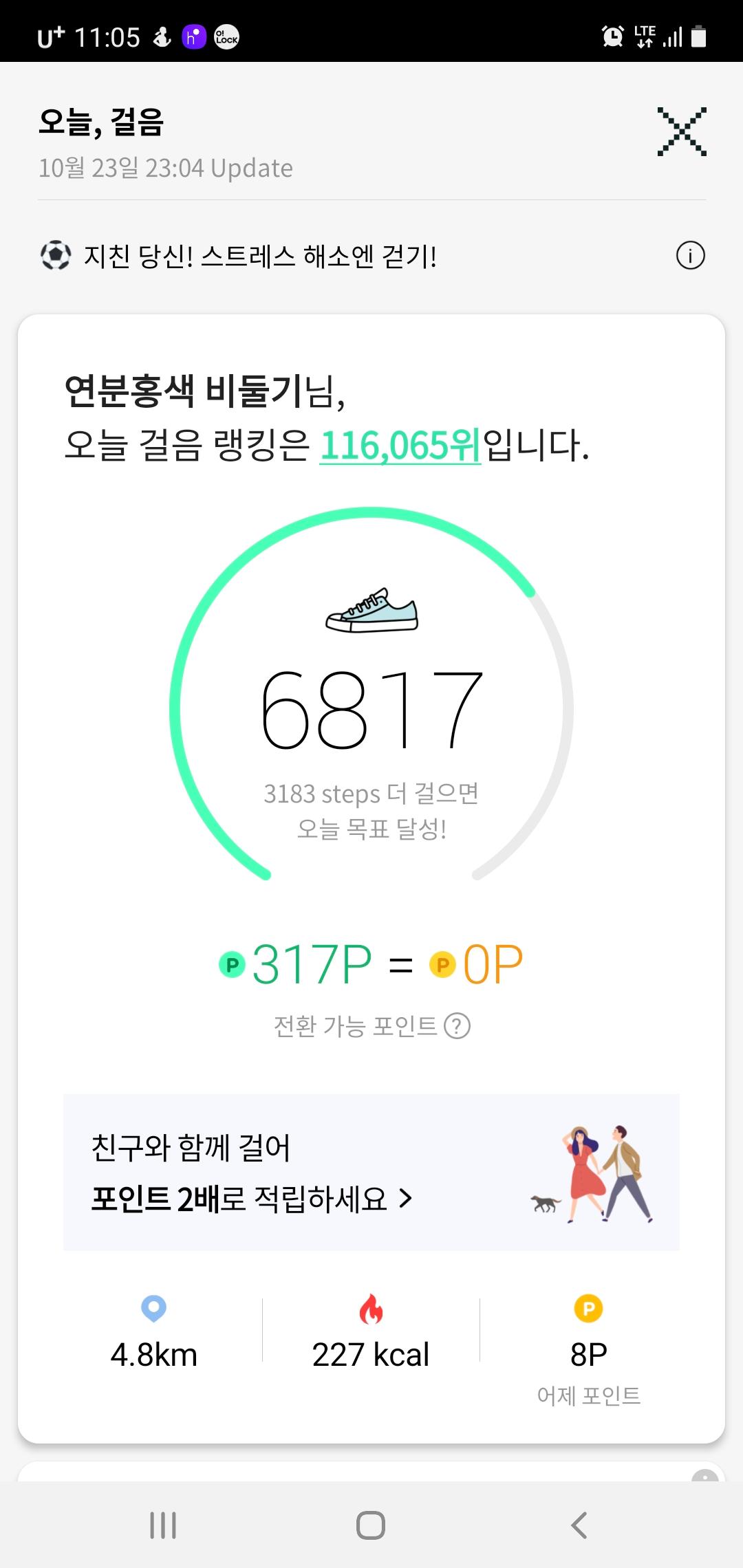Tap the help icon next to 전환 가능 포인트

[x=457, y=1026]
